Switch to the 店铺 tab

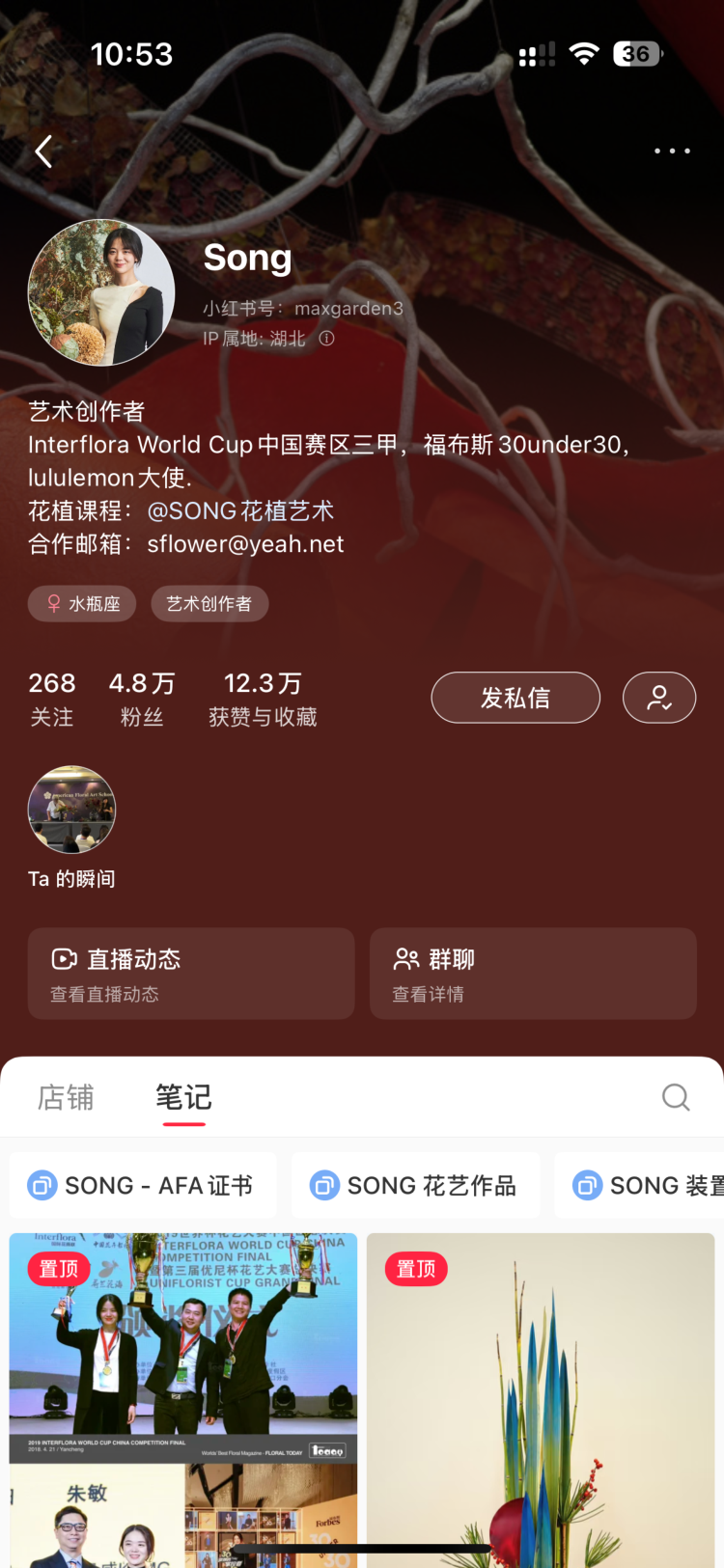(x=66, y=1097)
